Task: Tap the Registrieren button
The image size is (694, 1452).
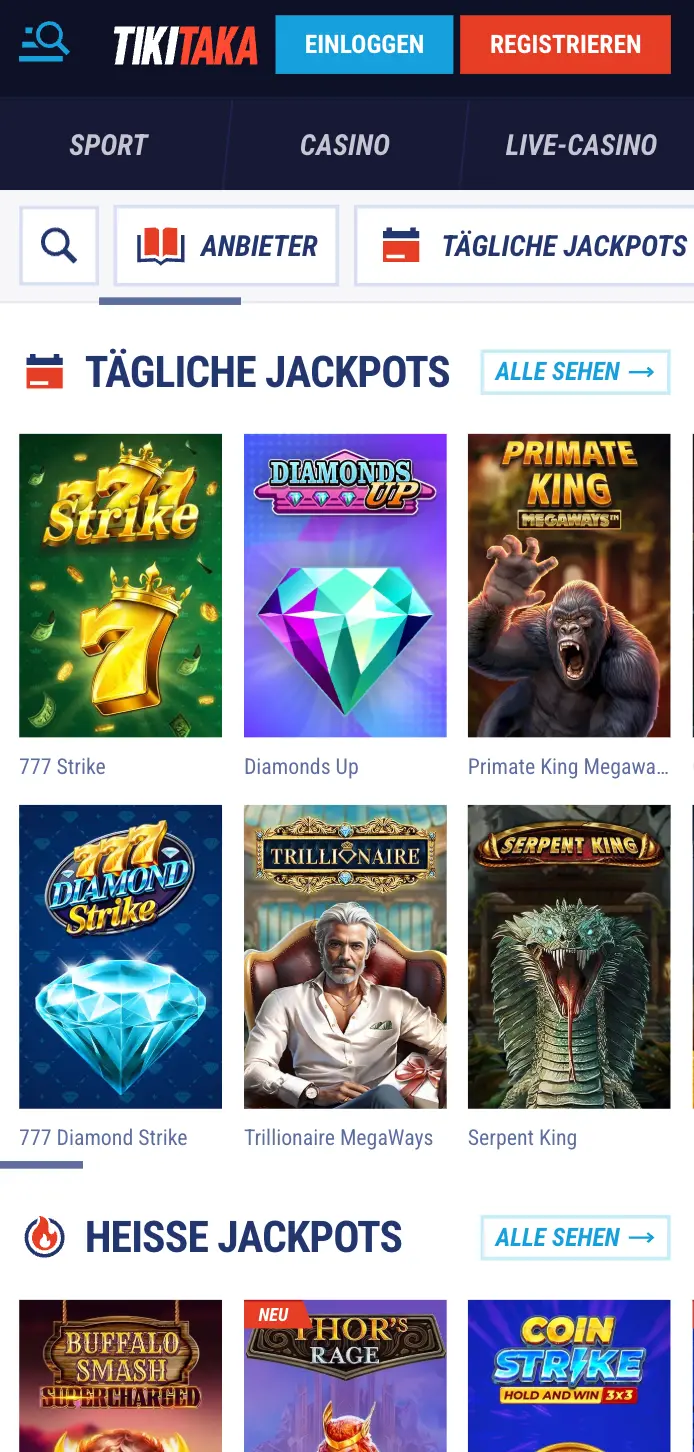Action: (x=565, y=45)
